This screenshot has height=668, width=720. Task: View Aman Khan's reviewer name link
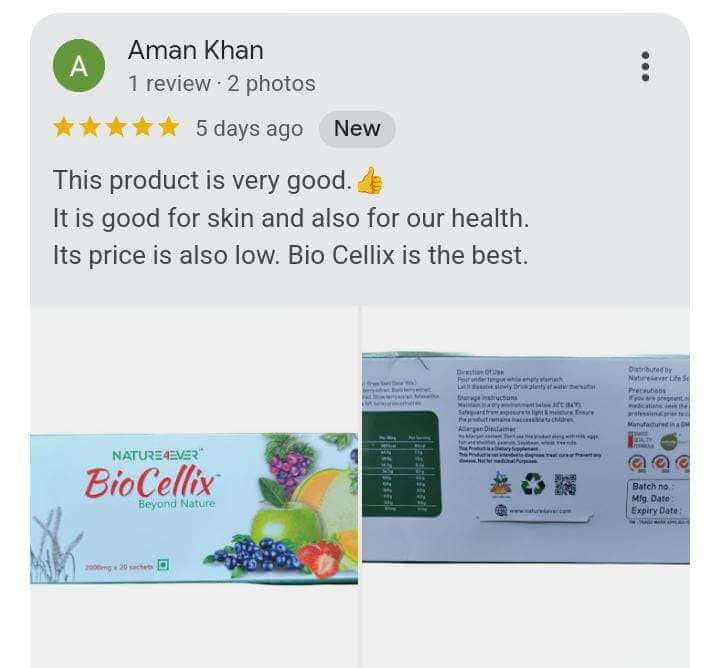(195, 50)
